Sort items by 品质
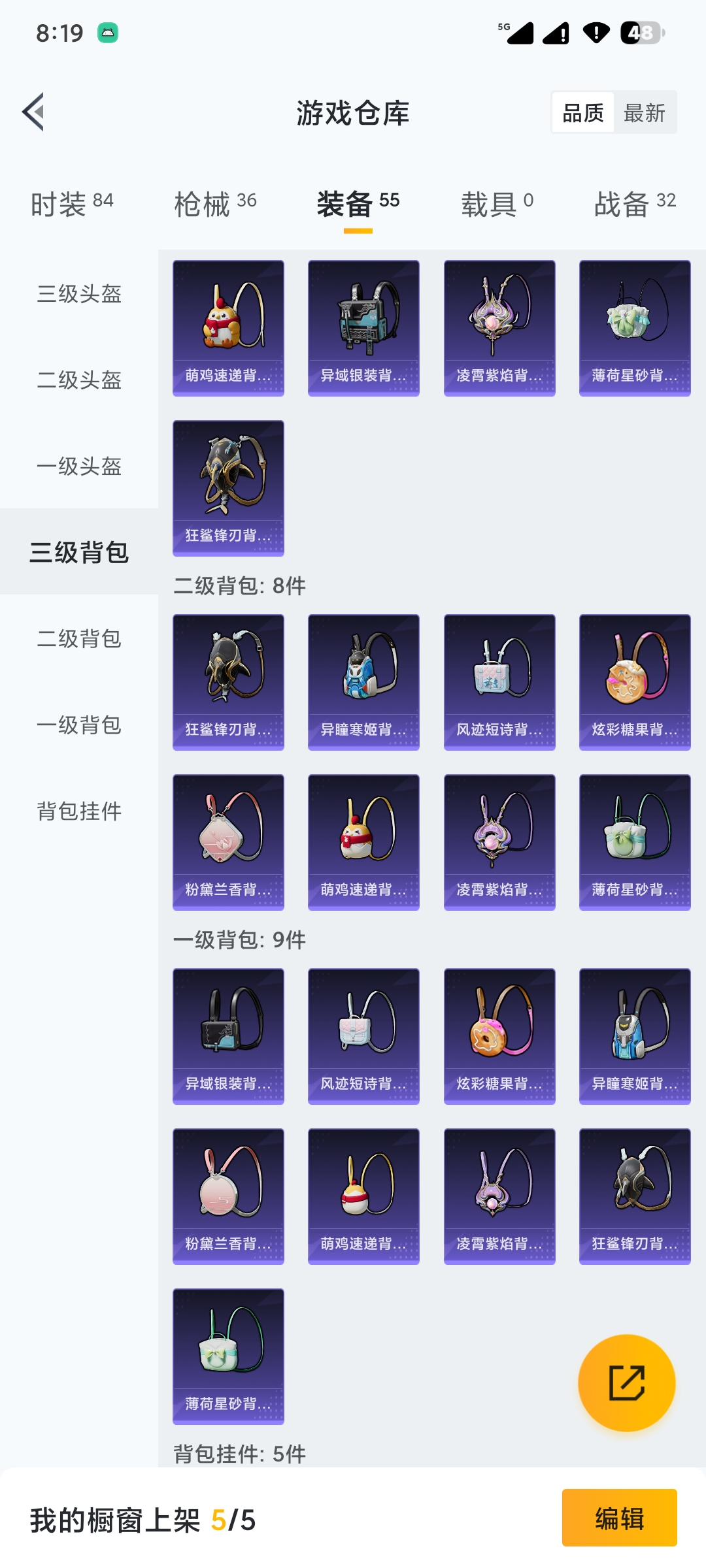 583,113
